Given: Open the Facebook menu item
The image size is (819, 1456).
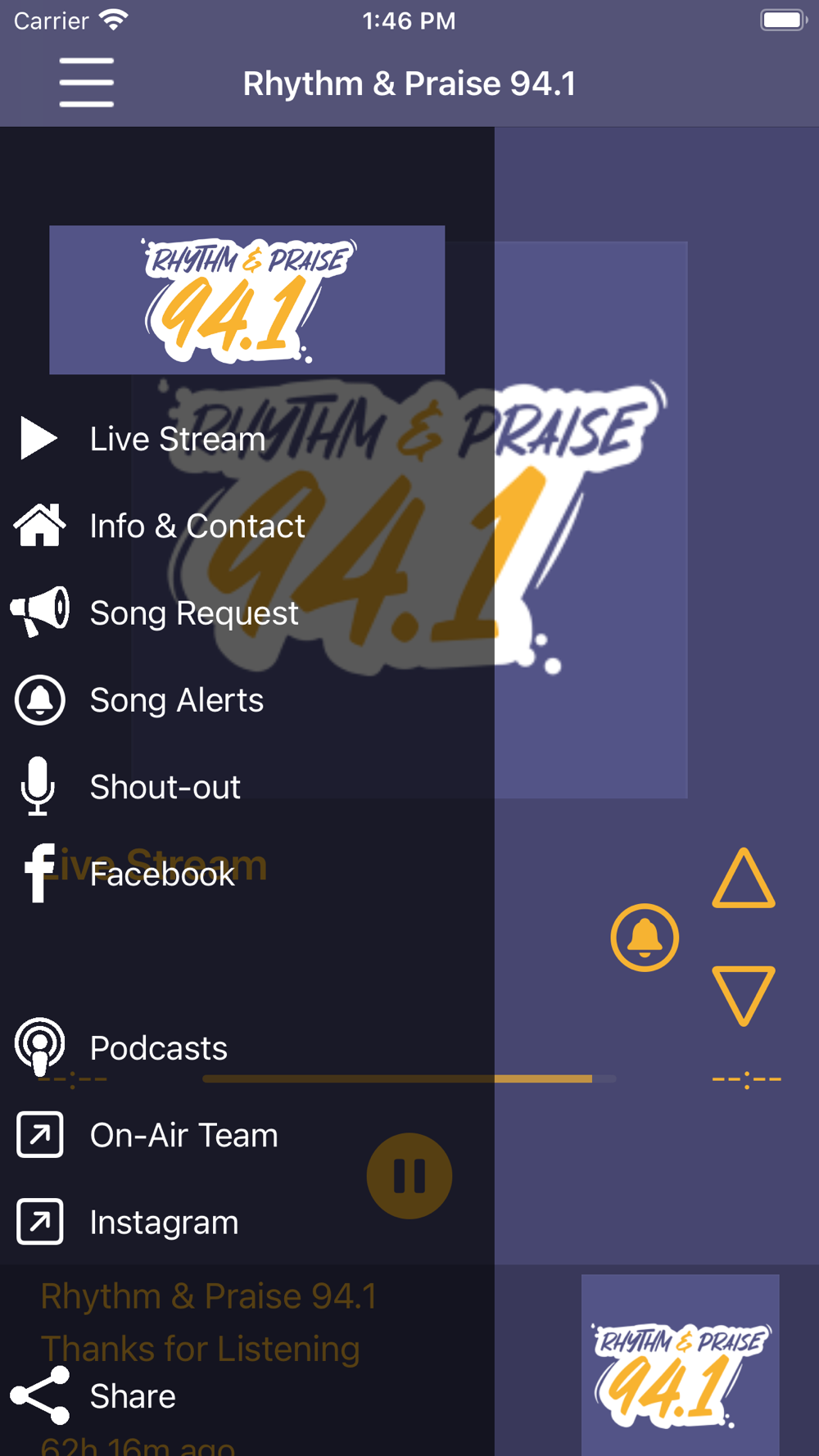Looking at the screenshot, I should [247, 874].
